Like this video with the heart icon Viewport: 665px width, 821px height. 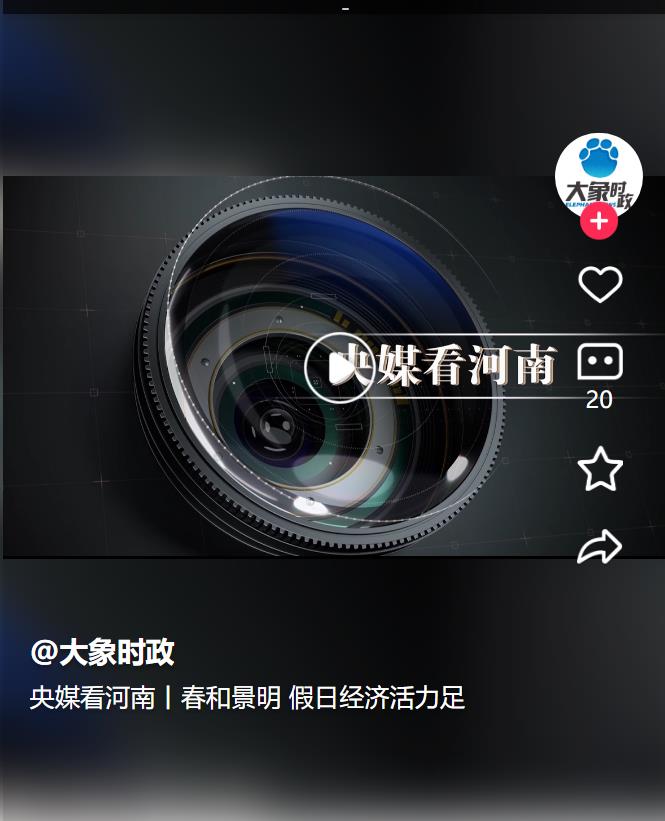600,285
